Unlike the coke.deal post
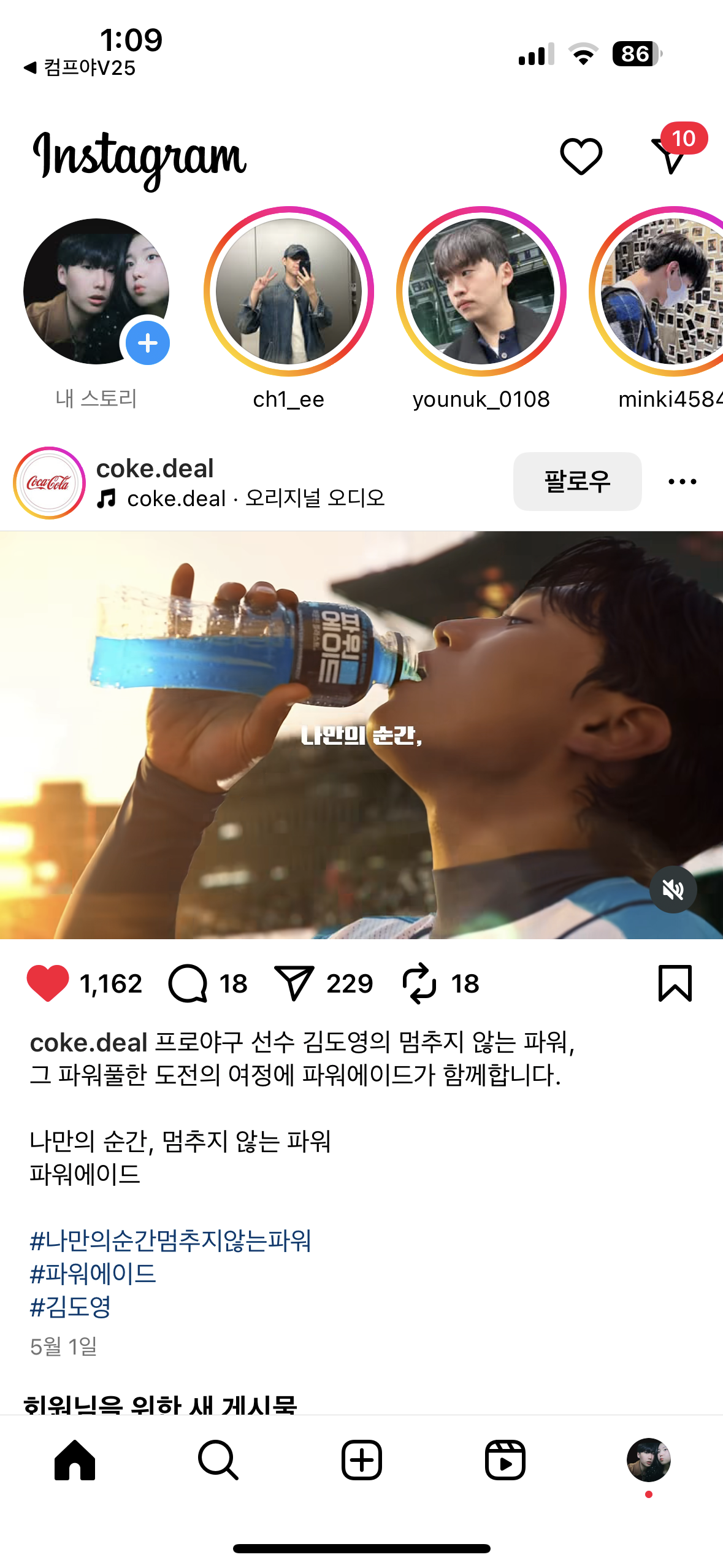 48,983
